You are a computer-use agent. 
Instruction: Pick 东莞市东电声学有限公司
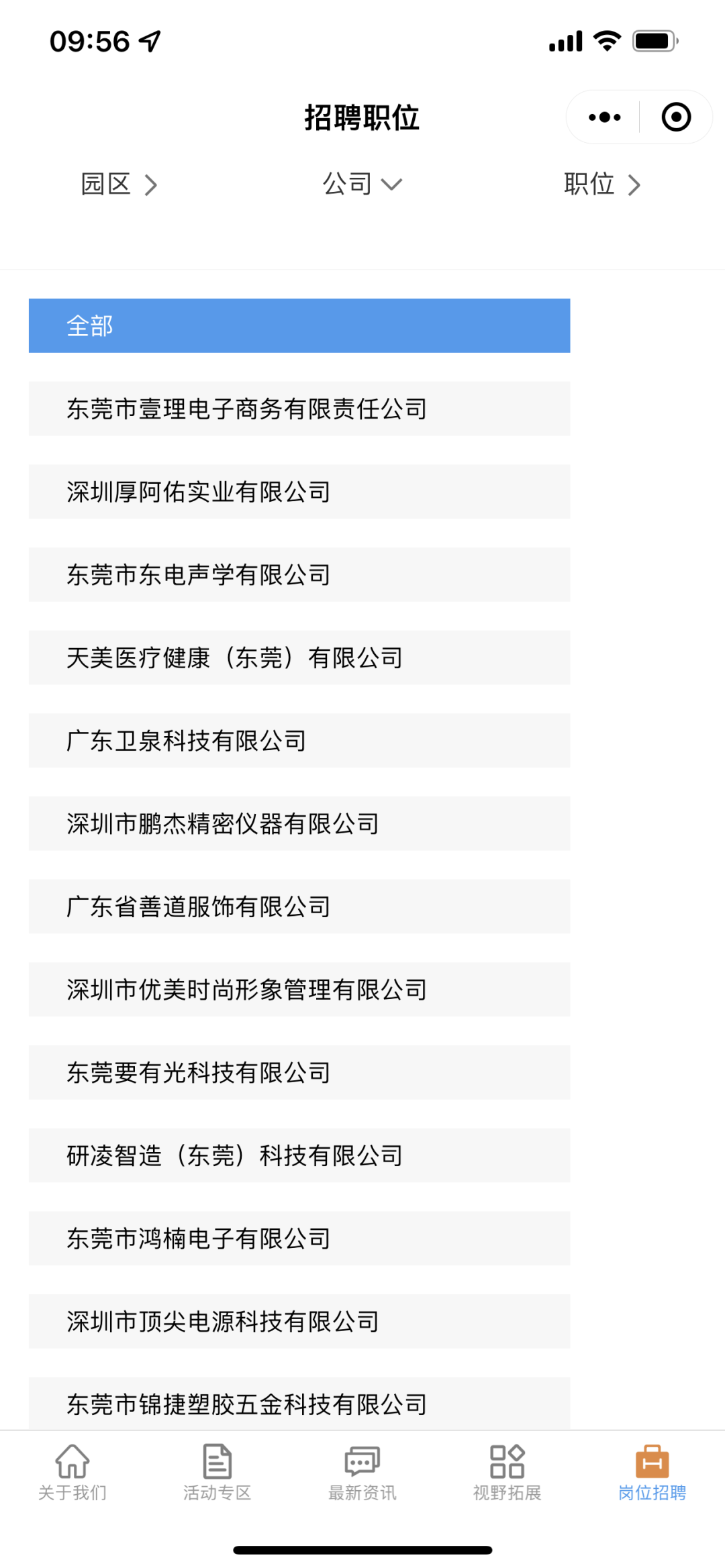point(299,574)
